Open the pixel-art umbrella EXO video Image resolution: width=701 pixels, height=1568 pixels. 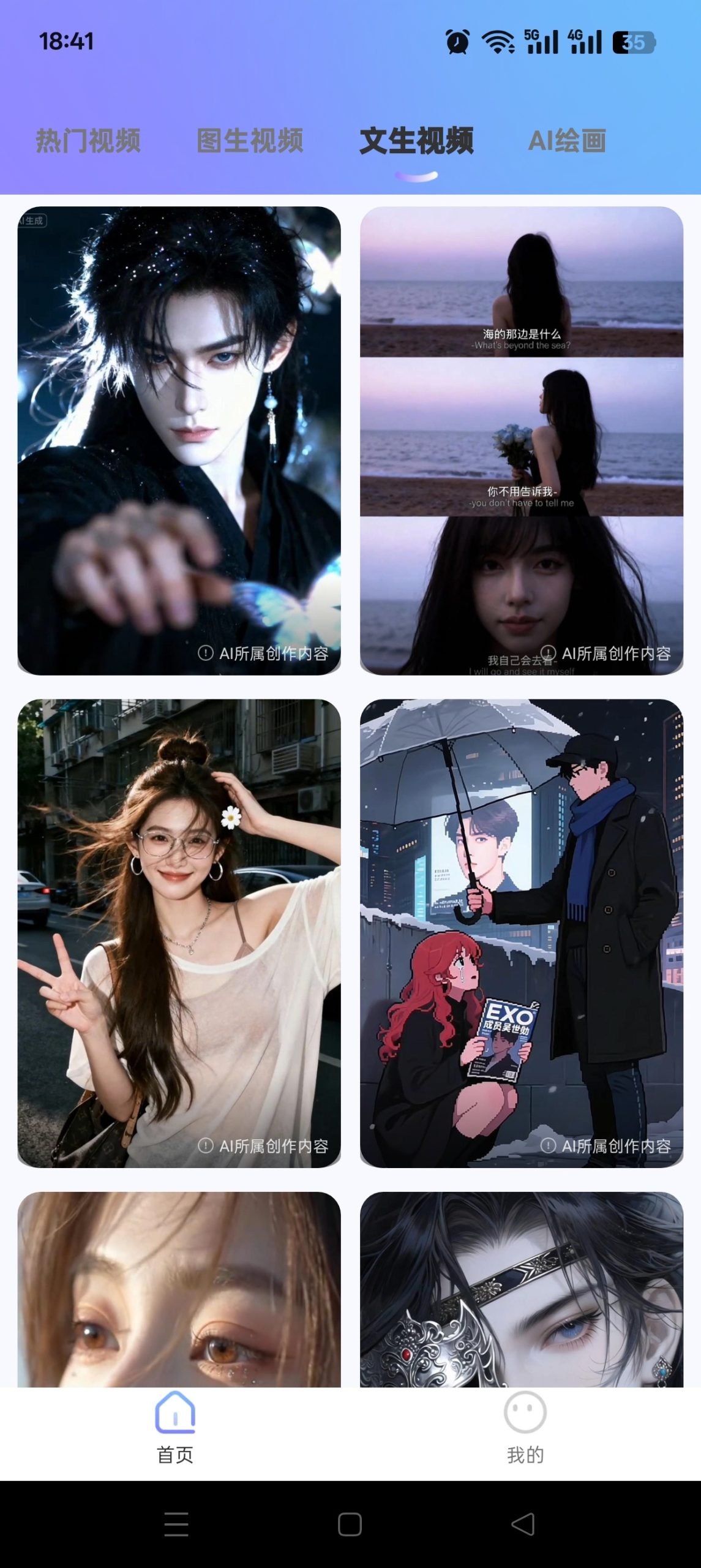click(x=522, y=933)
